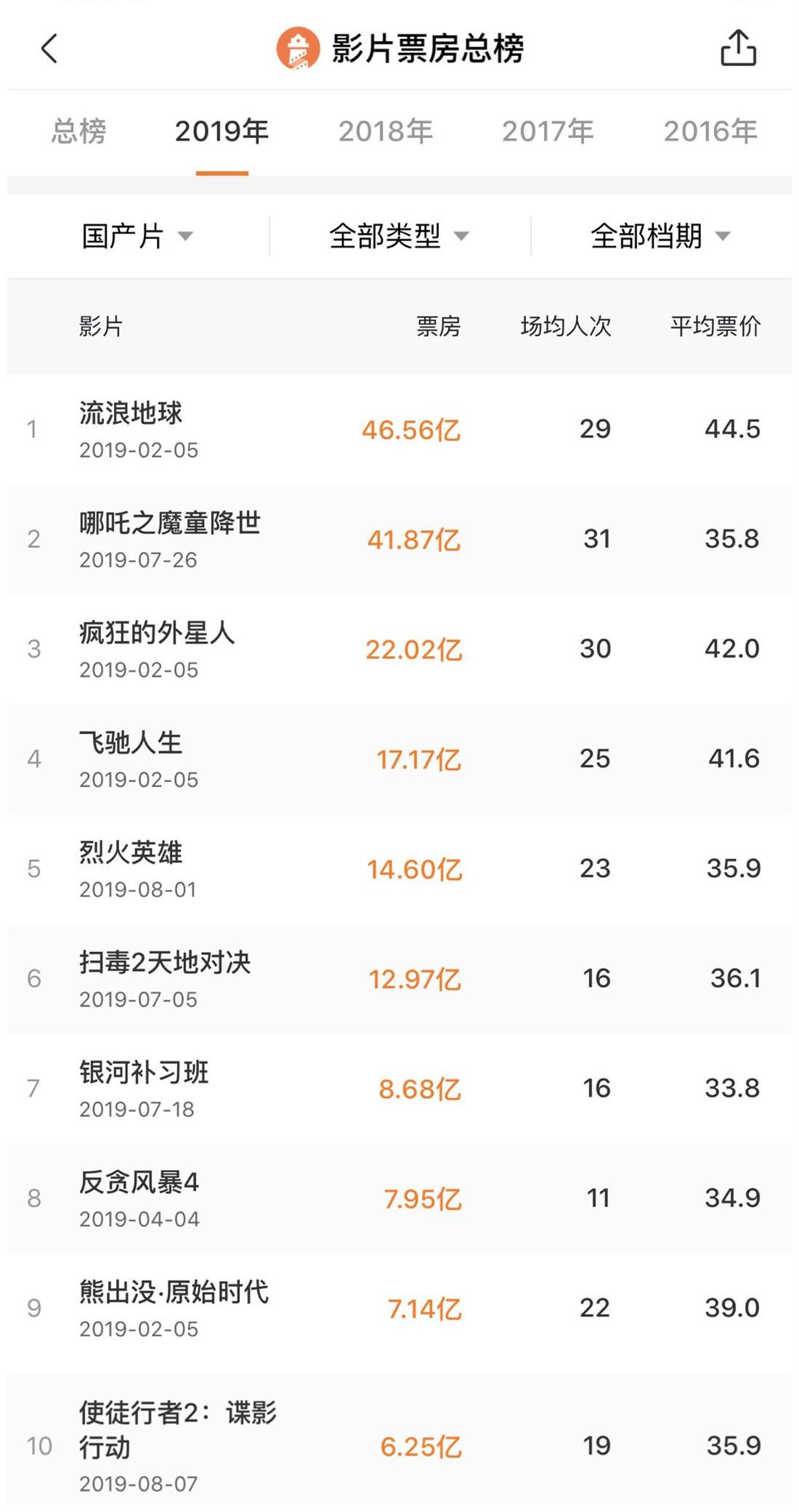This screenshot has height=1512, width=799.
Task: Select the 疯狂的外星人 row
Action: (399, 649)
